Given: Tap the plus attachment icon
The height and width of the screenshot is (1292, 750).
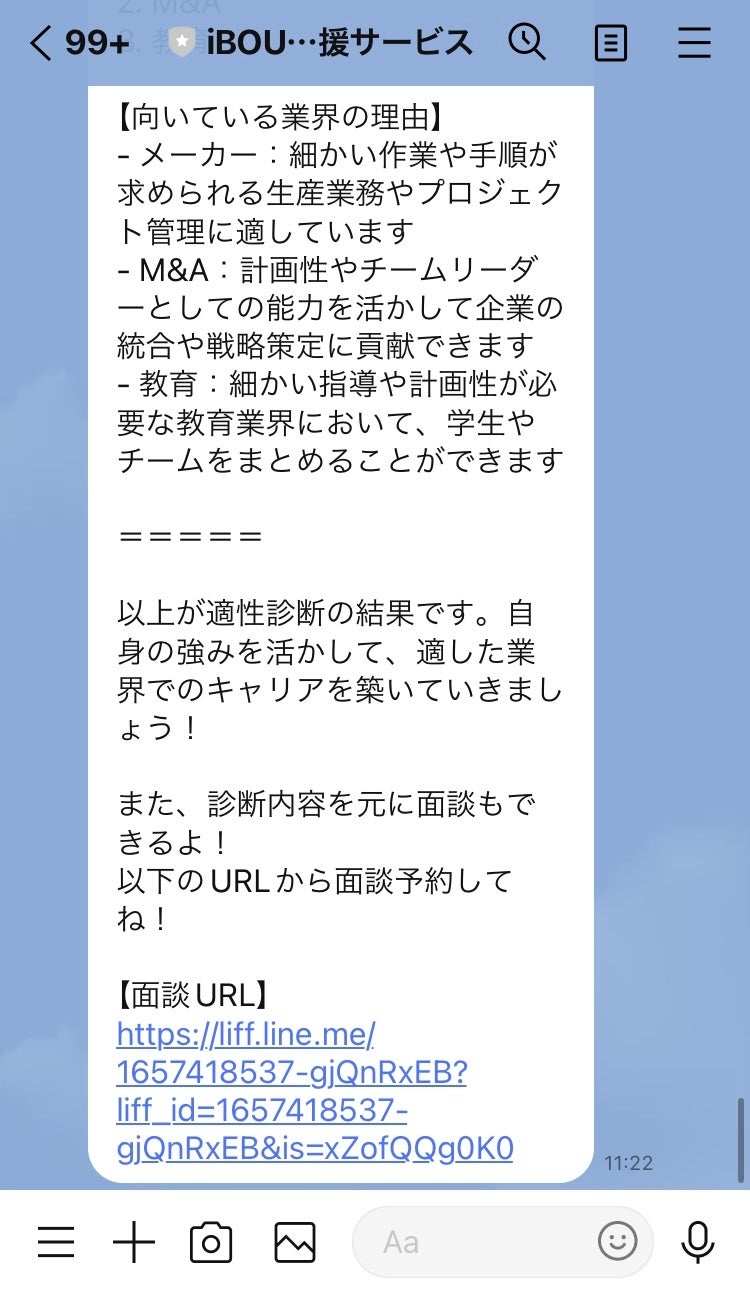Looking at the screenshot, I should [x=133, y=1242].
